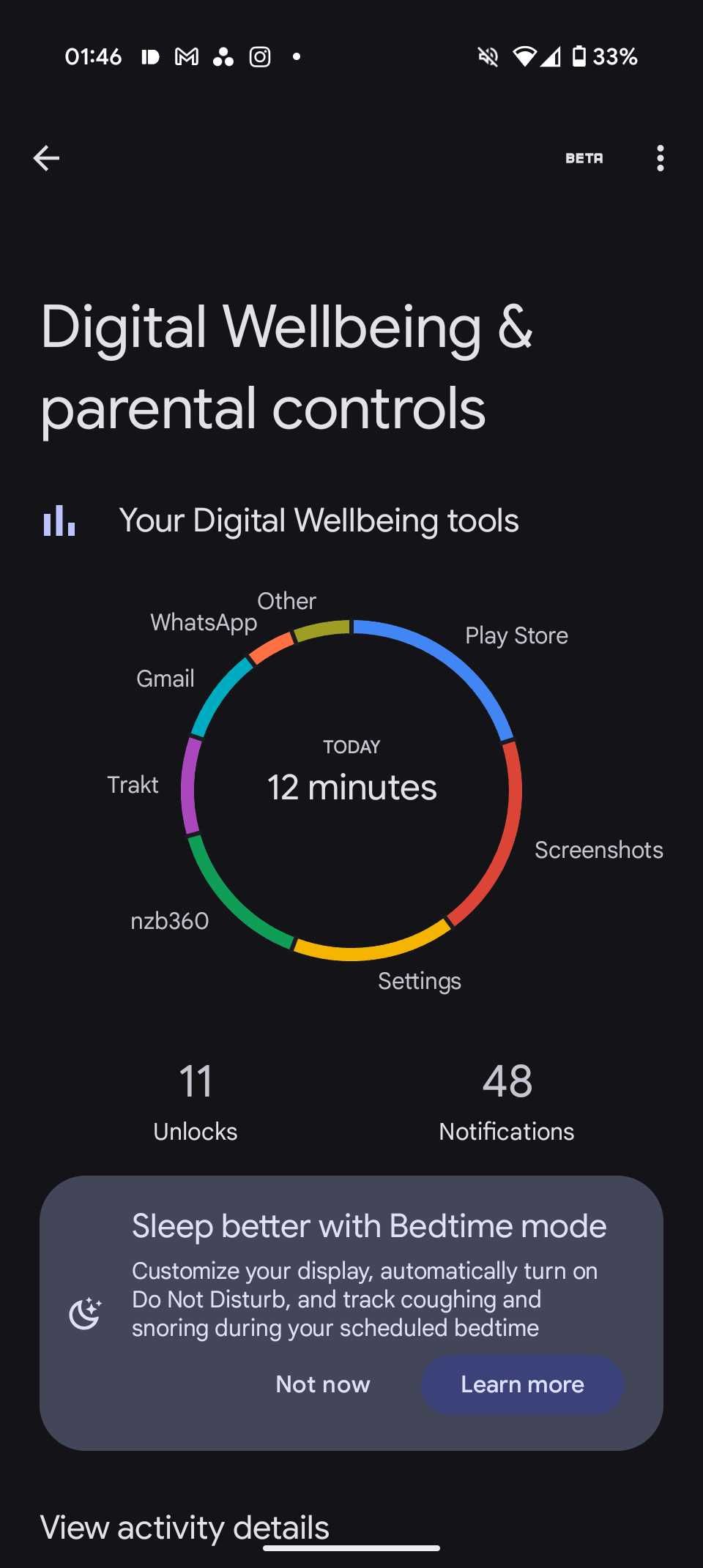The height and width of the screenshot is (1568, 703).
Task: Open the 12 minutes today usage chart
Action: [351, 787]
